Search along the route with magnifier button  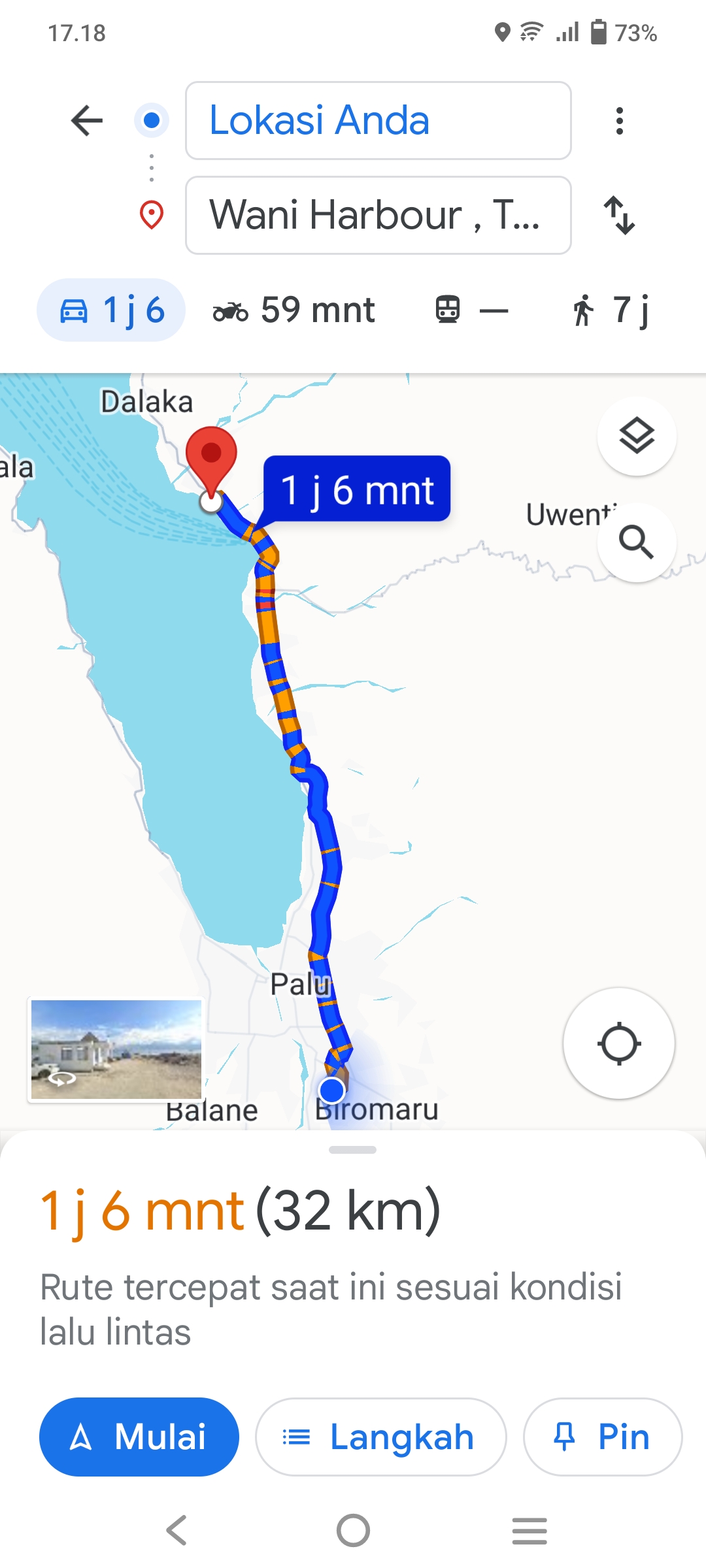pyautogui.click(x=637, y=542)
